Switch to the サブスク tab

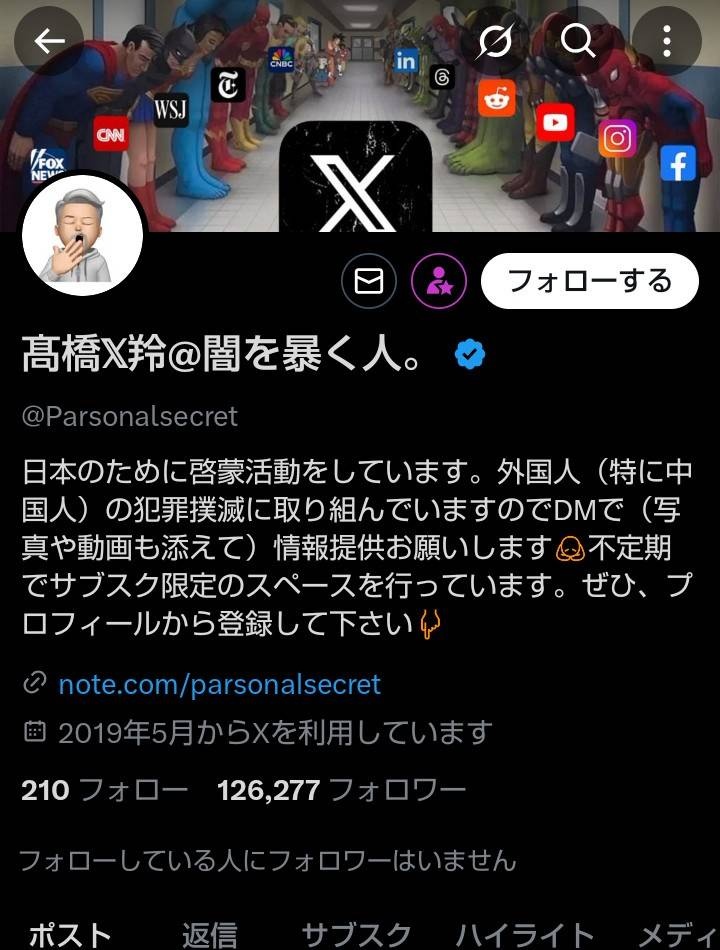pyautogui.click(x=356, y=935)
